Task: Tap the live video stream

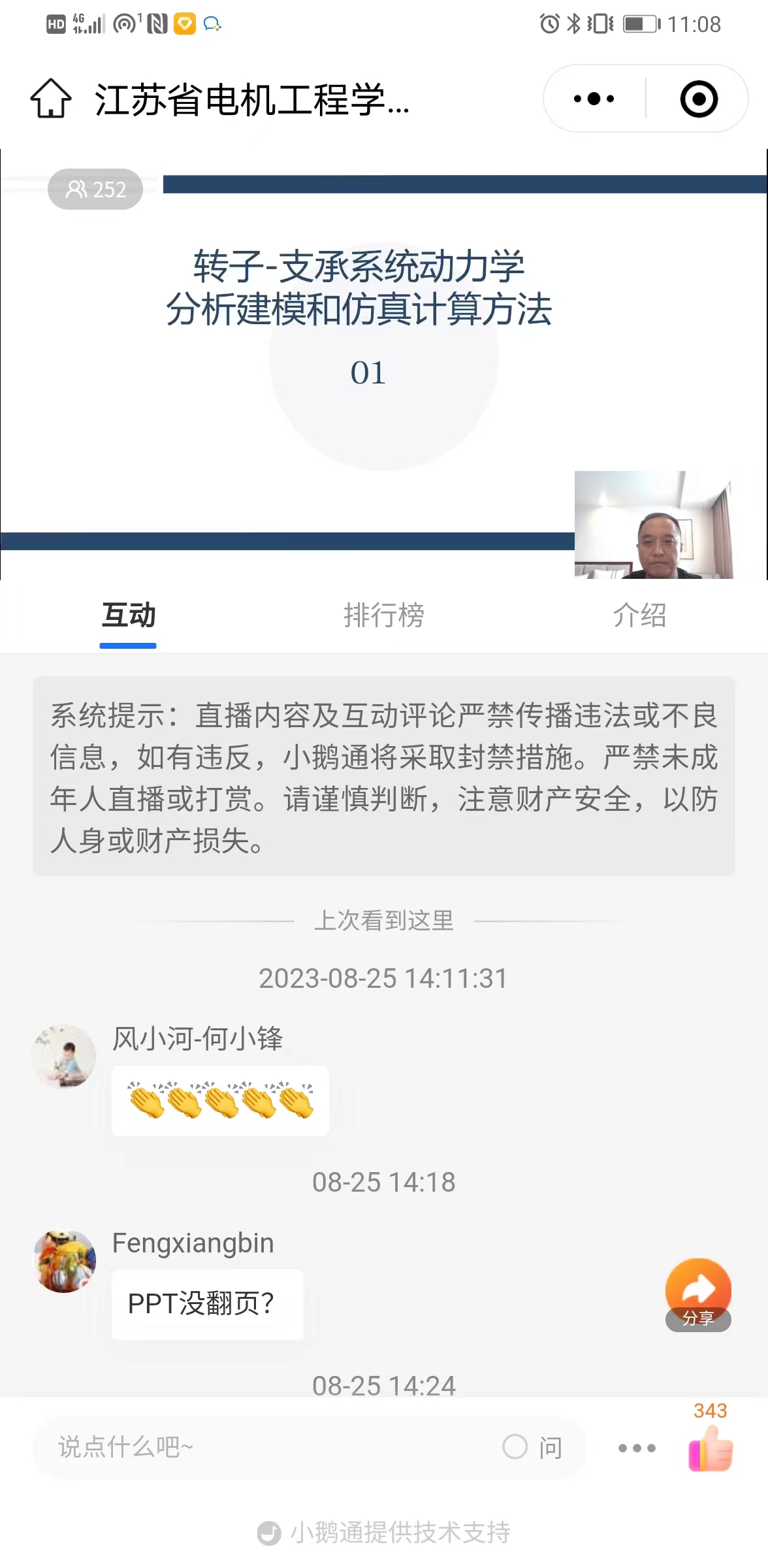Action: click(384, 364)
